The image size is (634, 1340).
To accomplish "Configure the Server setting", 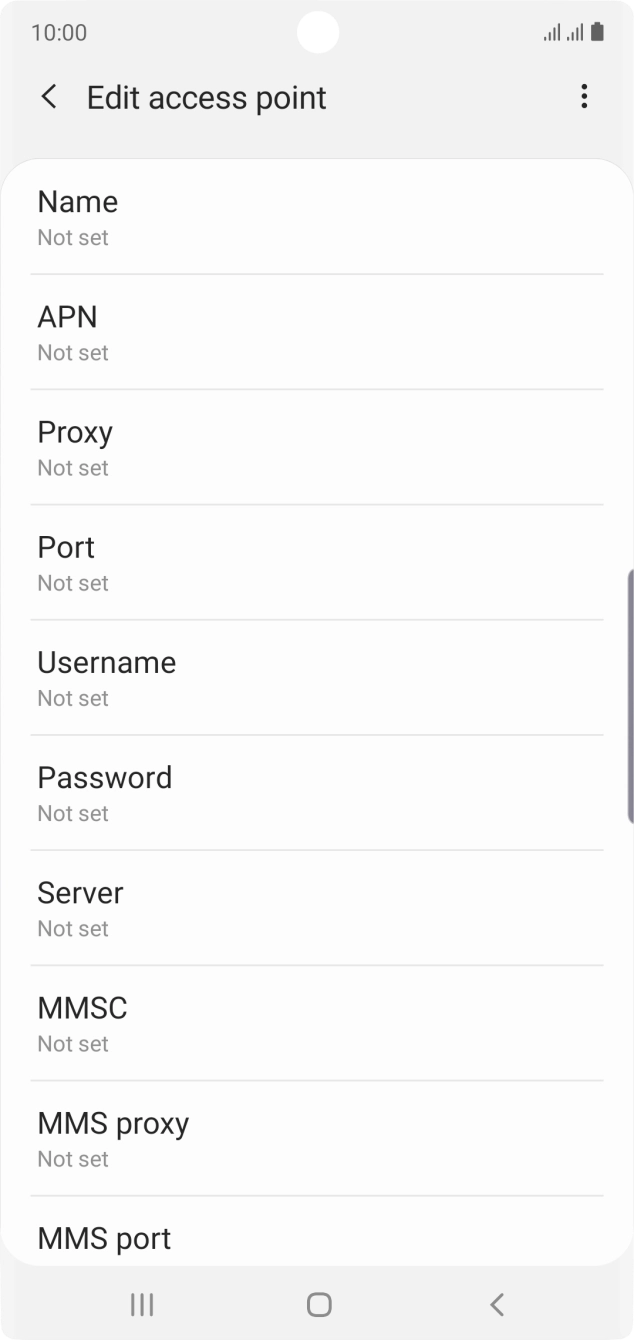I will click(x=316, y=907).
